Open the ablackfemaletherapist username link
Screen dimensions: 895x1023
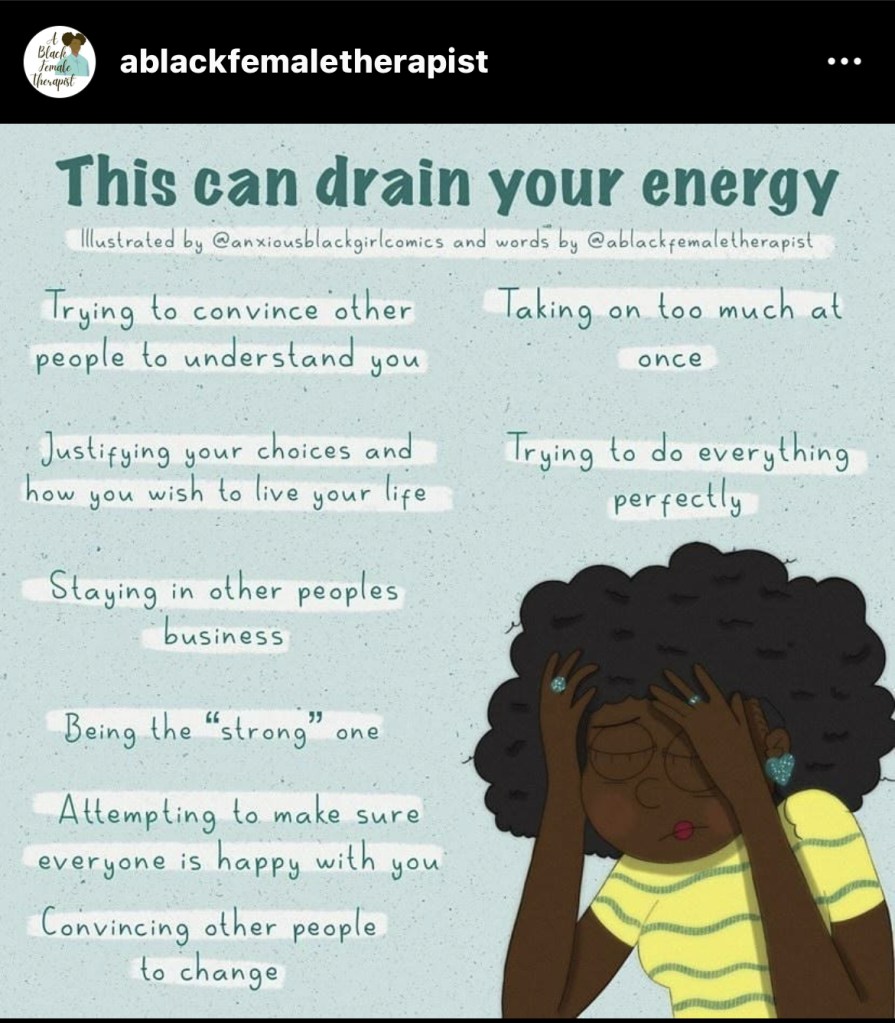pyautogui.click(x=304, y=62)
